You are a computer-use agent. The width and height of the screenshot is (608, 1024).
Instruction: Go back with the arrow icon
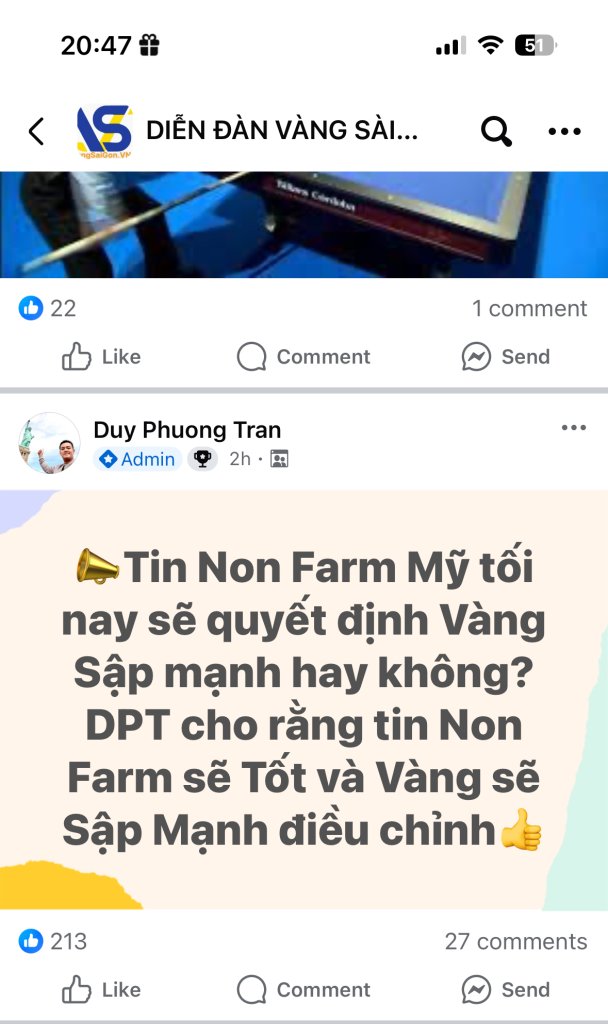point(36,131)
